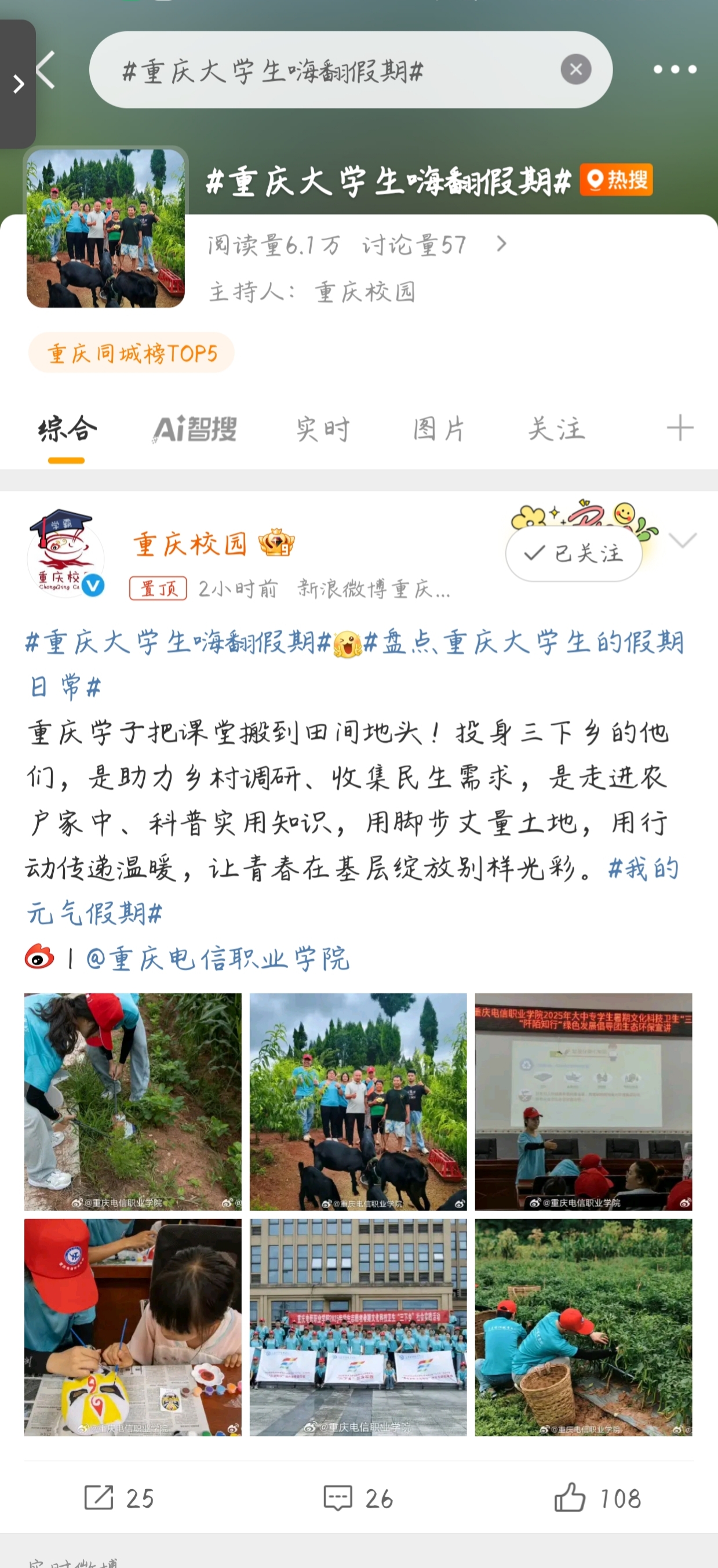Switch to the Ai智搜 tab
The width and height of the screenshot is (718, 1568).
point(195,429)
